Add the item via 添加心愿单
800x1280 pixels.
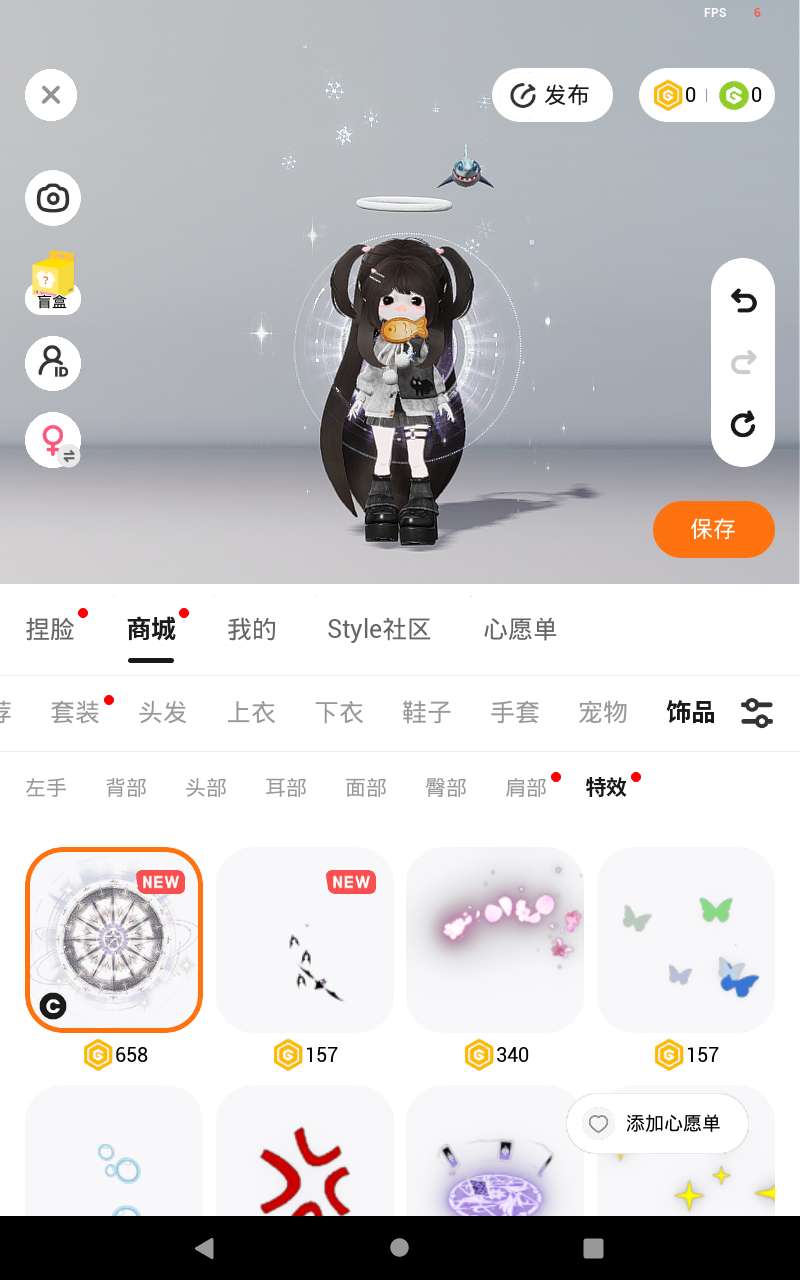click(x=657, y=1124)
